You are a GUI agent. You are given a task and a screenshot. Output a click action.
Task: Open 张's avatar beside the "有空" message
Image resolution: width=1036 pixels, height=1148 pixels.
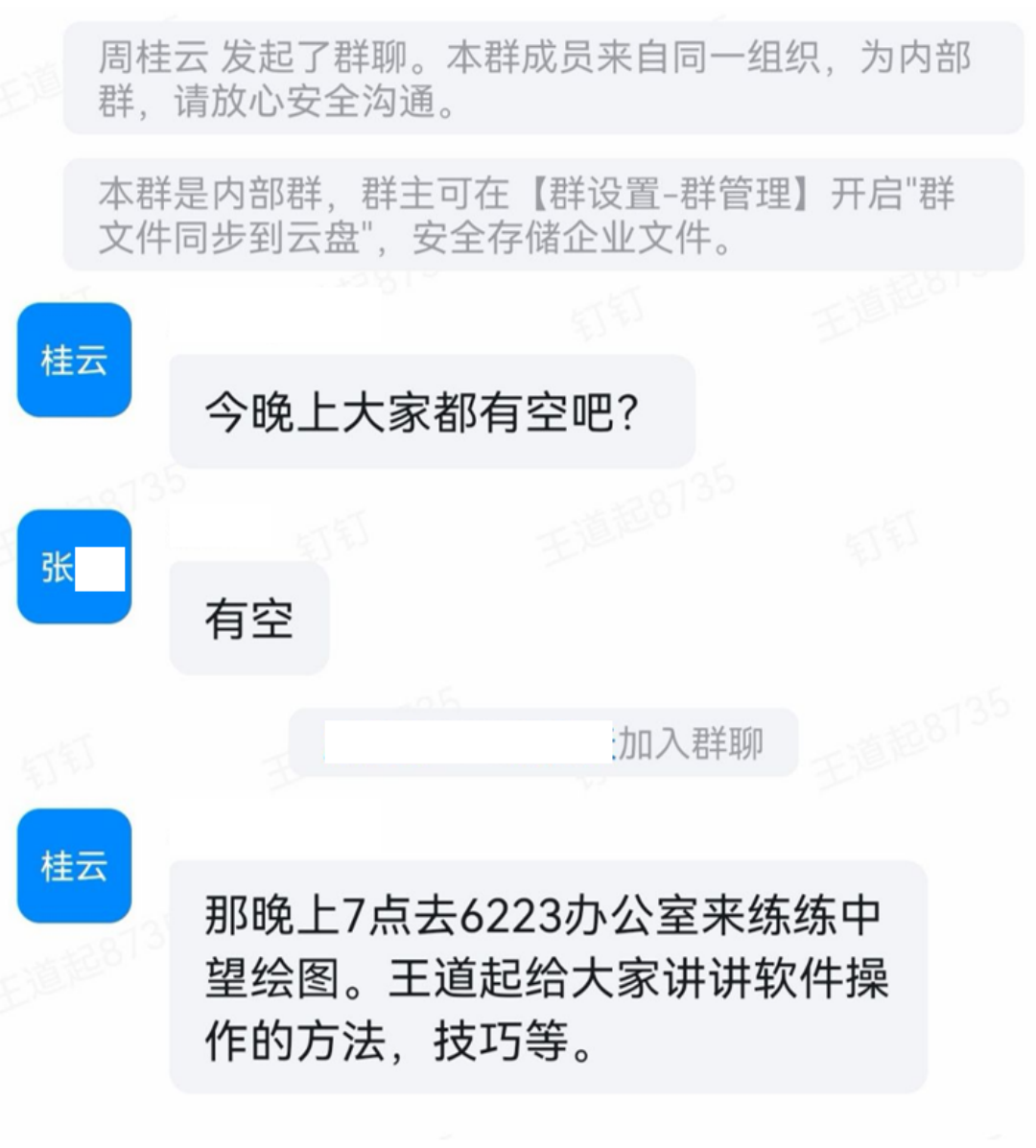74,567
